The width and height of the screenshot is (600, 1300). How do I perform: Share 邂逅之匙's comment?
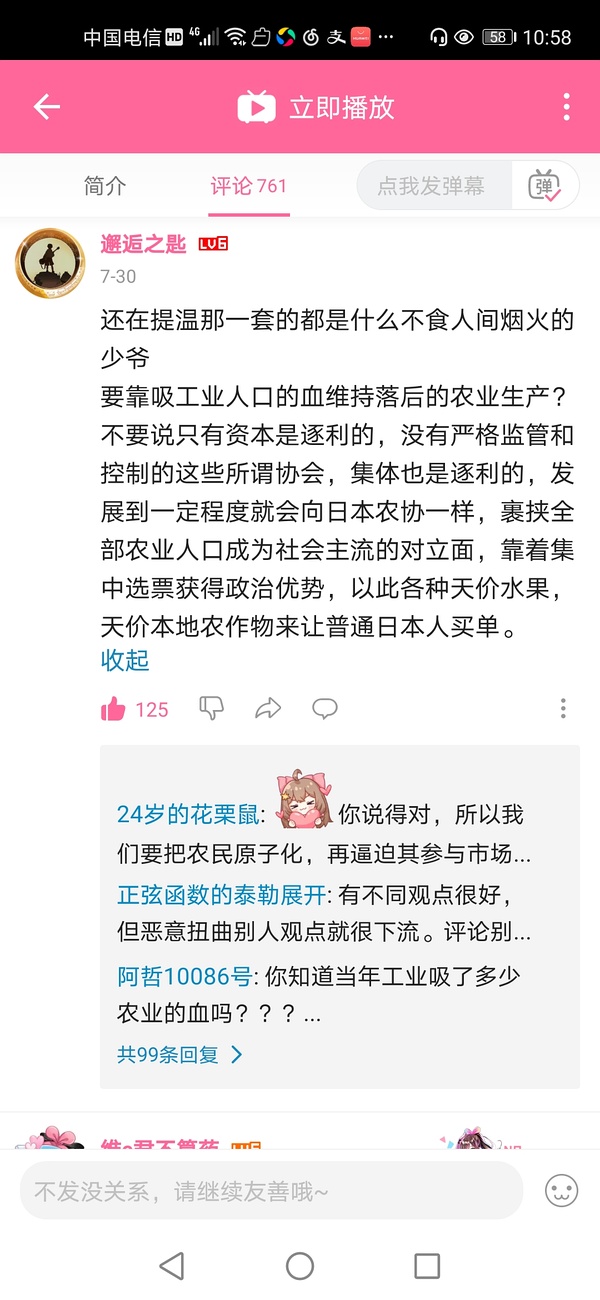(x=268, y=709)
